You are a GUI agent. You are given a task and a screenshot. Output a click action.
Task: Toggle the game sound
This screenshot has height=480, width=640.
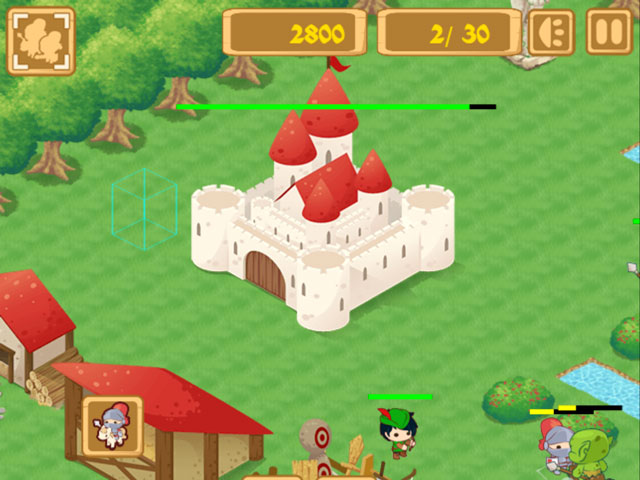pyautogui.click(x=551, y=33)
